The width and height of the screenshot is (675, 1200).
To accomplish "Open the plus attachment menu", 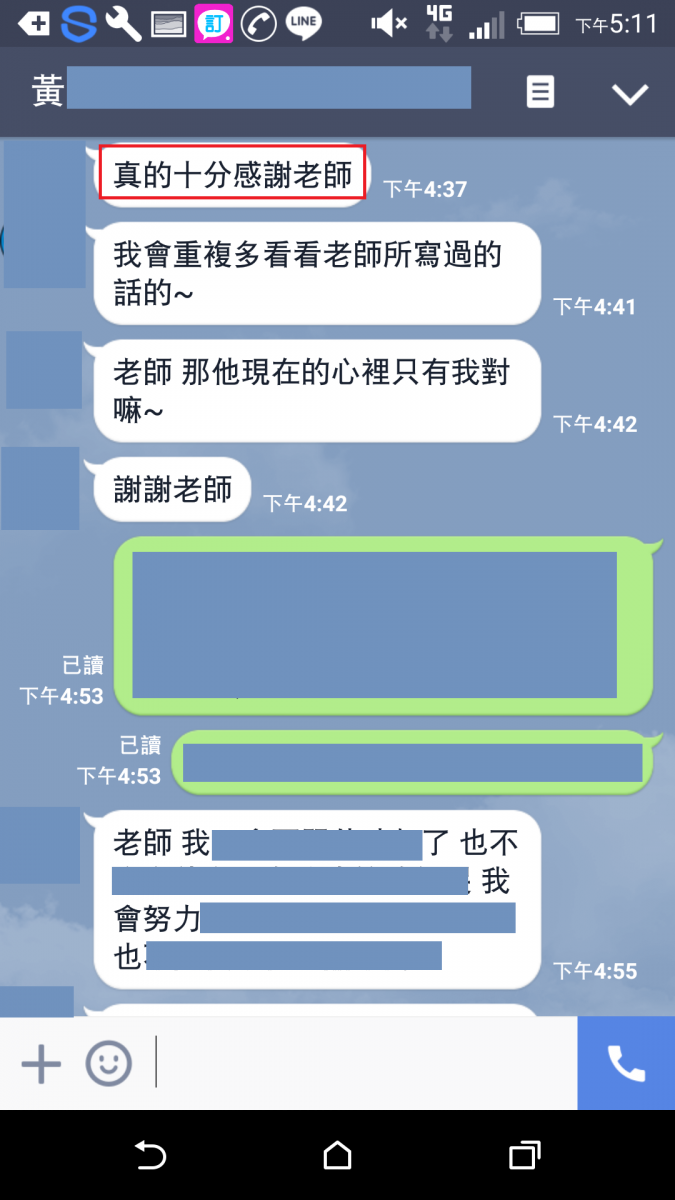I will [41, 1064].
